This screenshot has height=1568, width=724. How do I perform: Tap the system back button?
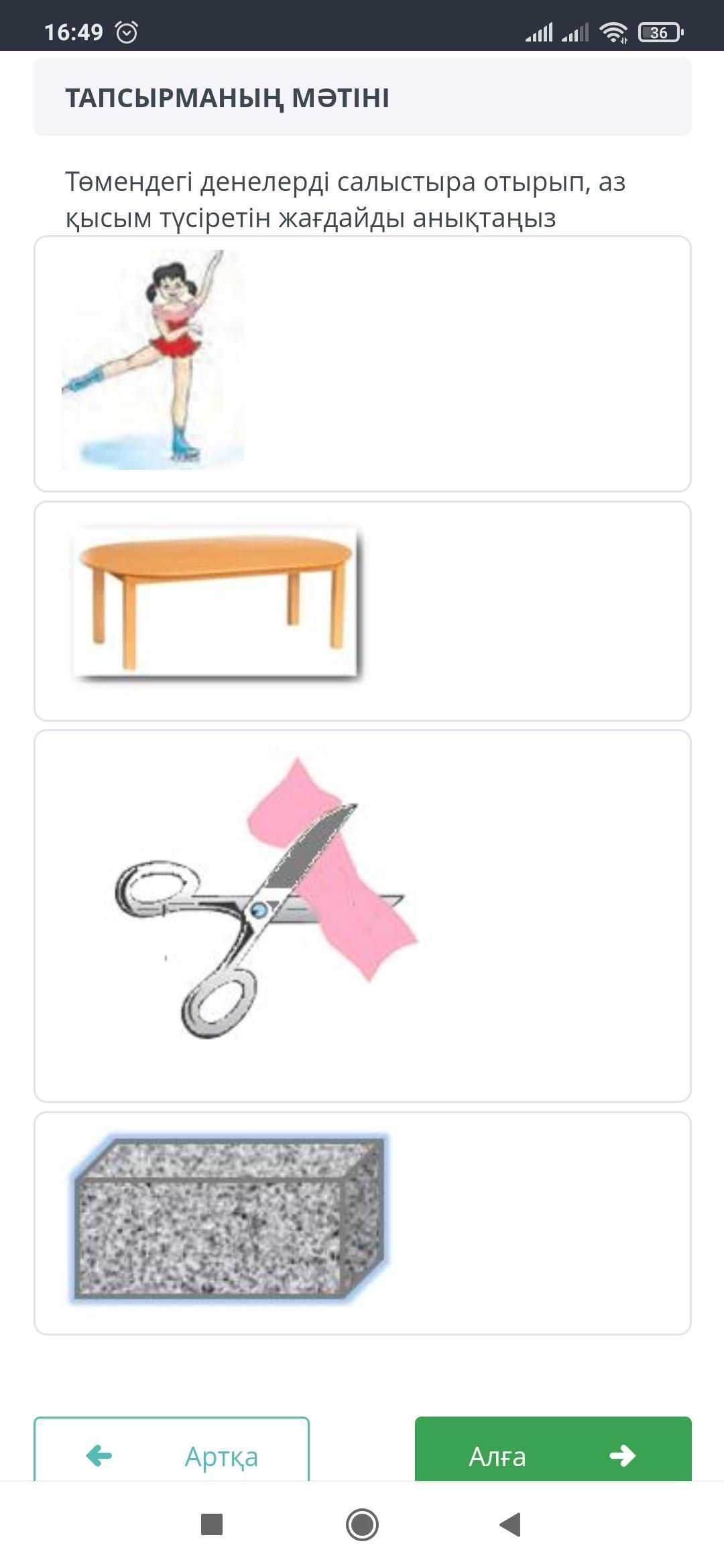pyautogui.click(x=511, y=1524)
